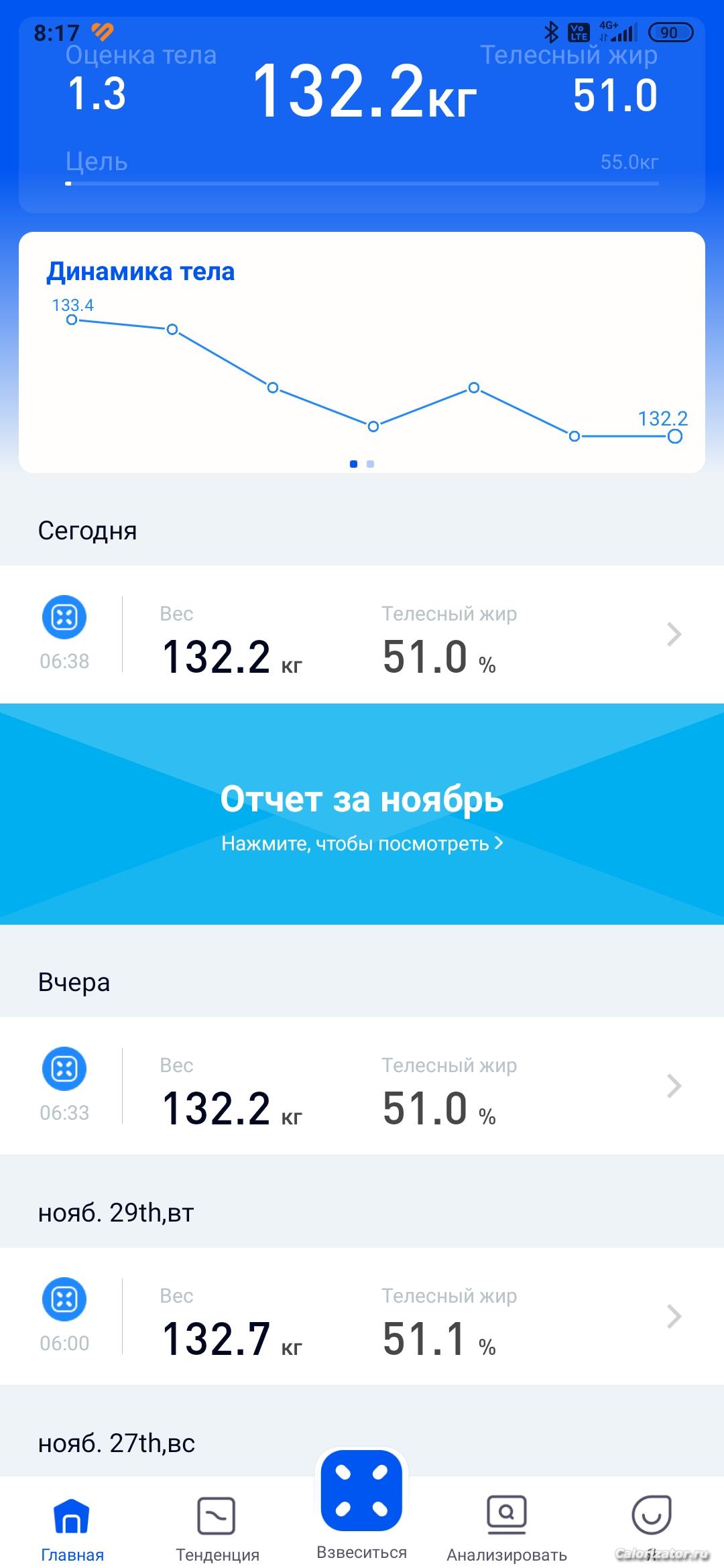The width and height of the screenshot is (724, 1568).
Task: Open yesterday's 06:33 weight record
Action: click(x=362, y=1086)
